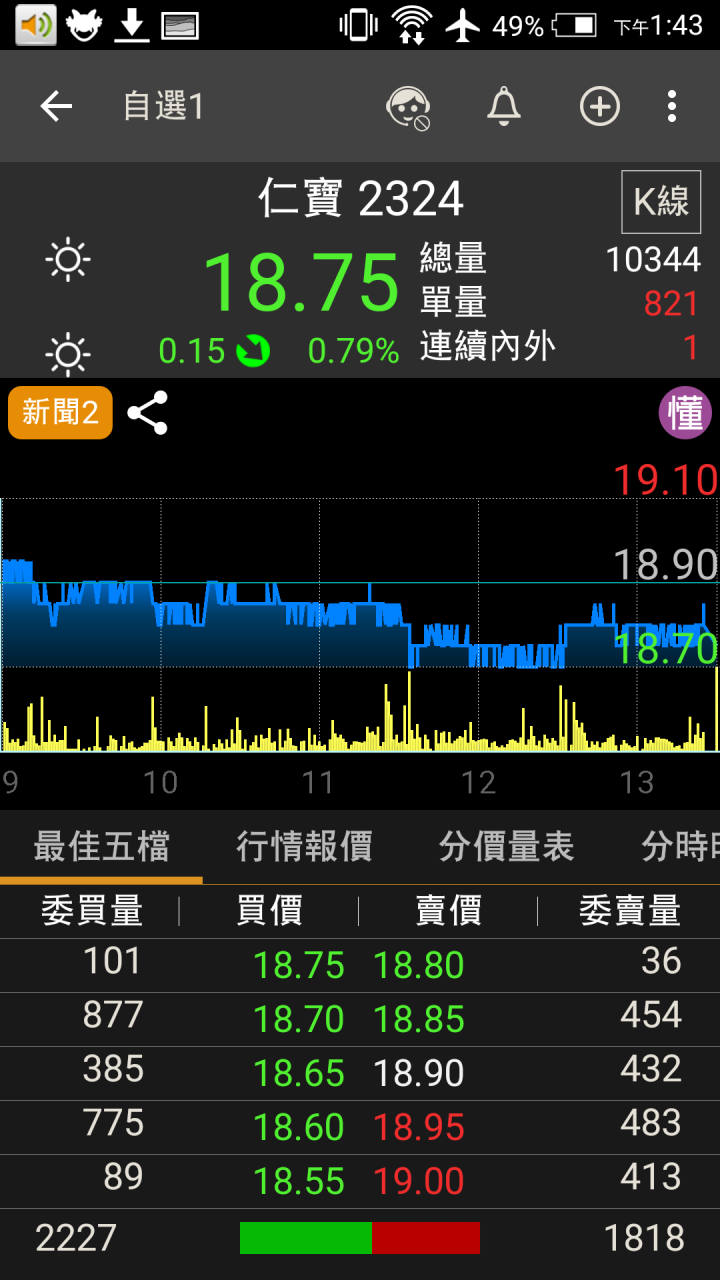The height and width of the screenshot is (1280, 720).
Task: Open the customer service agent icon
Action: (408, 106)
